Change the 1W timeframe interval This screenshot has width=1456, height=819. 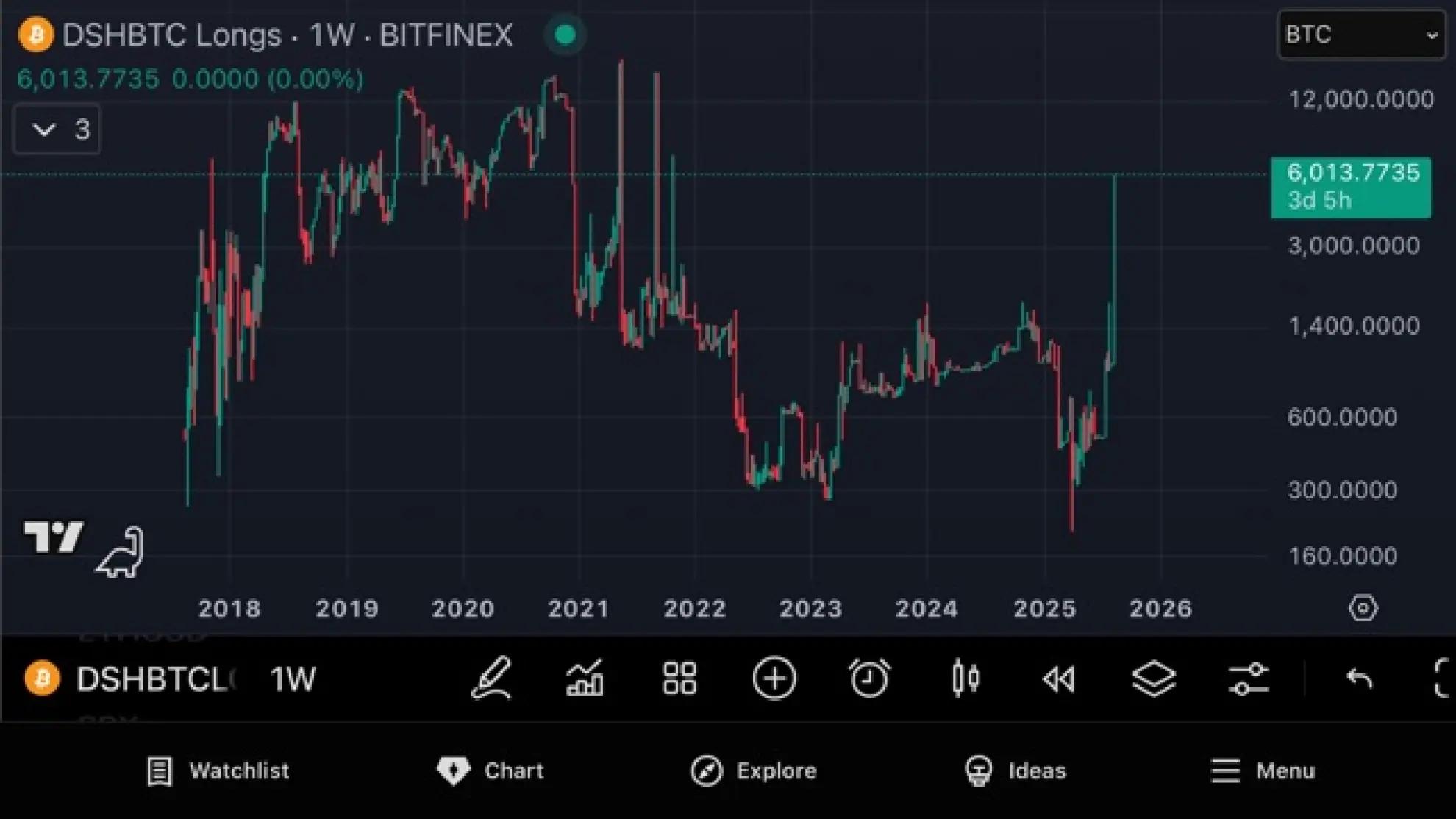pyautogui.click(x=293, y=679)
